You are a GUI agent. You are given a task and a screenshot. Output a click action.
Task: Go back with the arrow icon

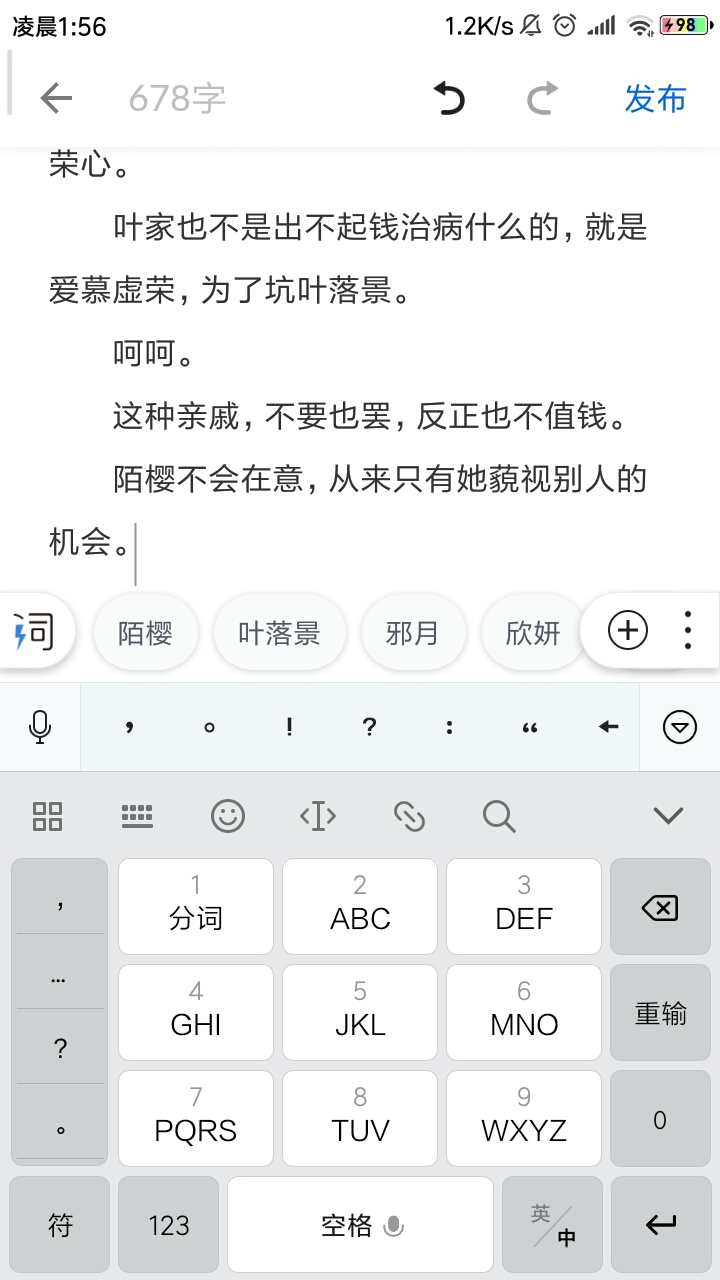point(57,98)
